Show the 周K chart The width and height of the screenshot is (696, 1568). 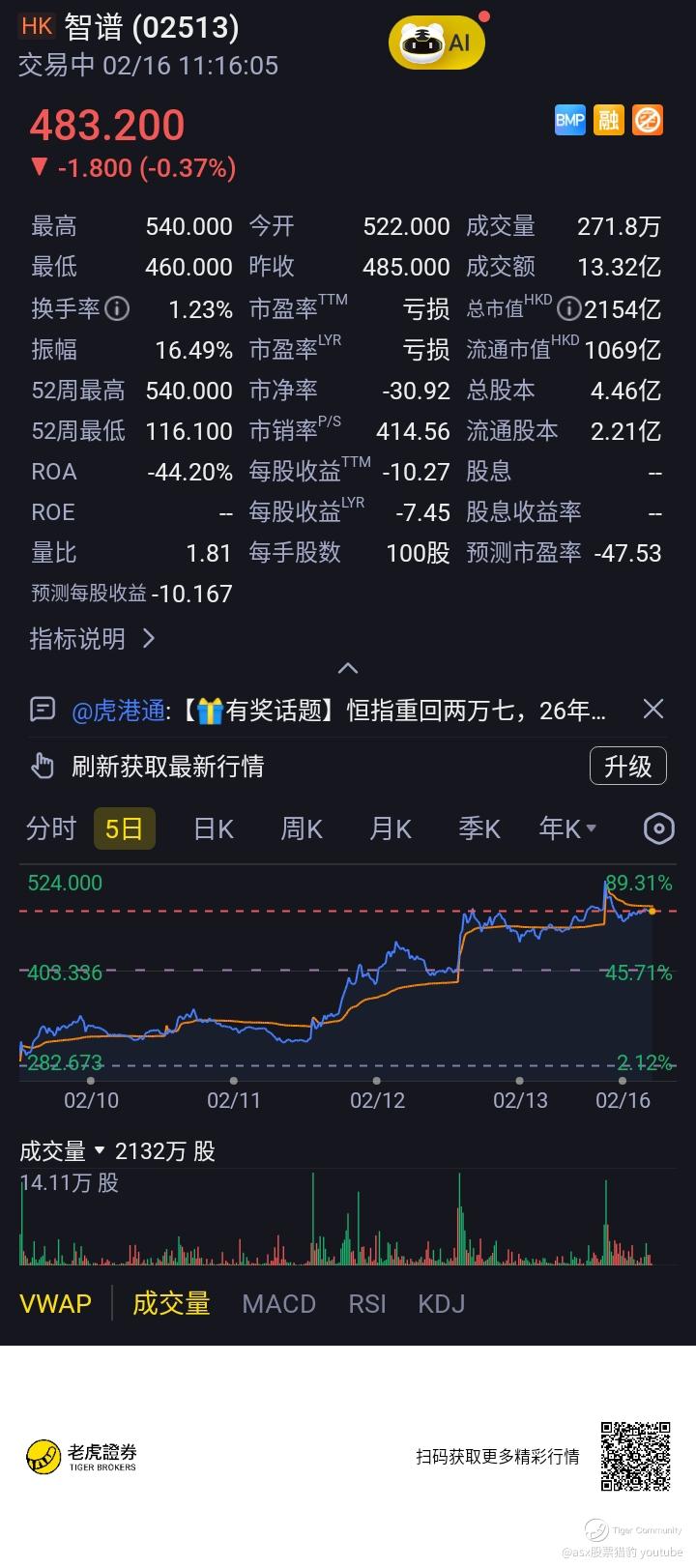(302, 828)
